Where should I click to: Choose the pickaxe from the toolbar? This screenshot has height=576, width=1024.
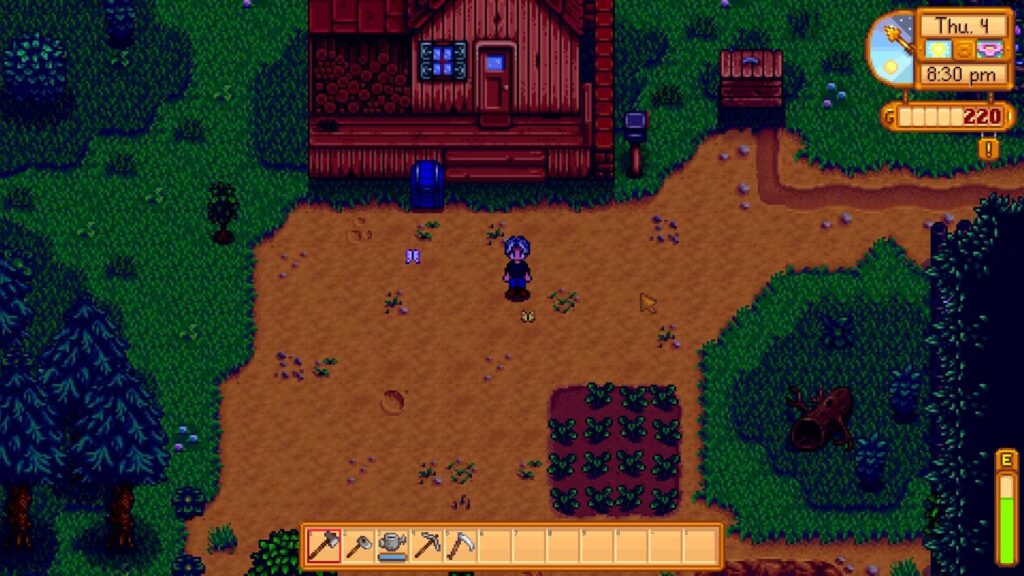tap(427, 546)
